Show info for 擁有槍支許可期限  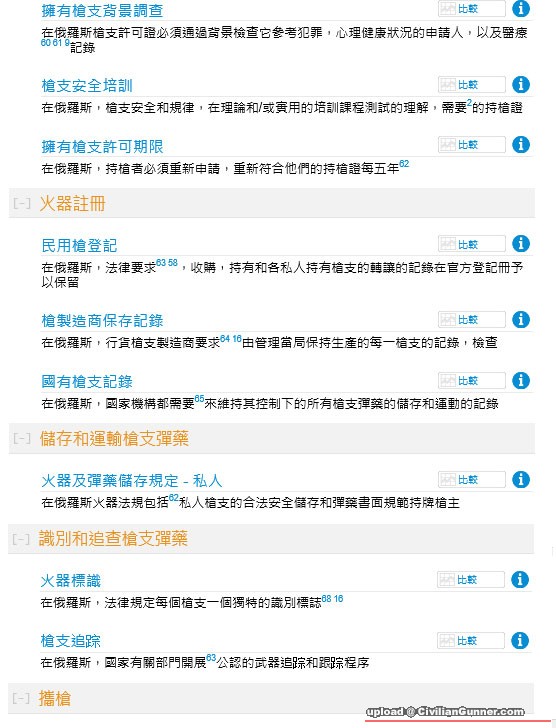[x=521, y=144]
